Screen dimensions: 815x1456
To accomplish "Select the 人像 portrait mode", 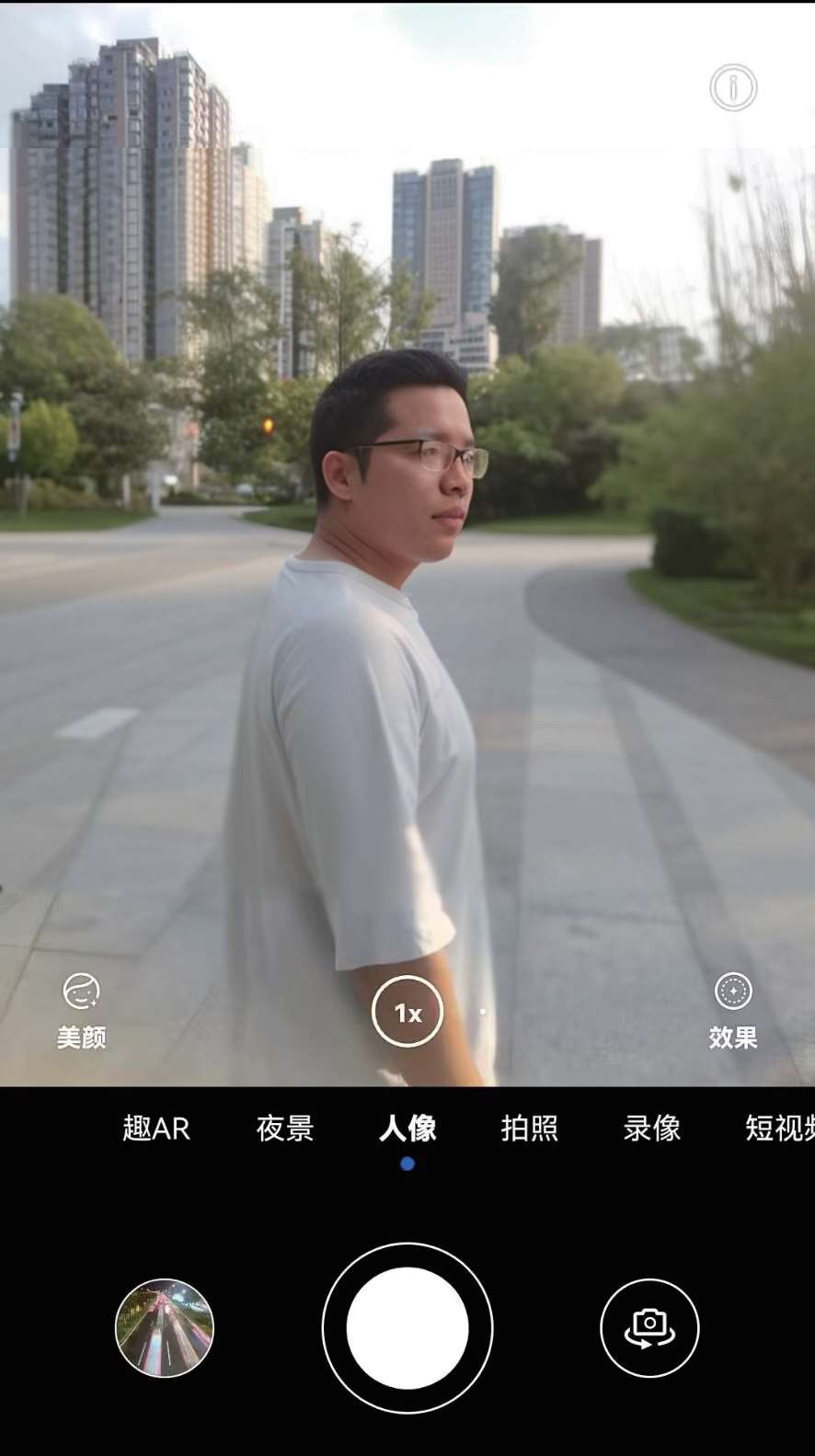I will tap(407, 1128).
